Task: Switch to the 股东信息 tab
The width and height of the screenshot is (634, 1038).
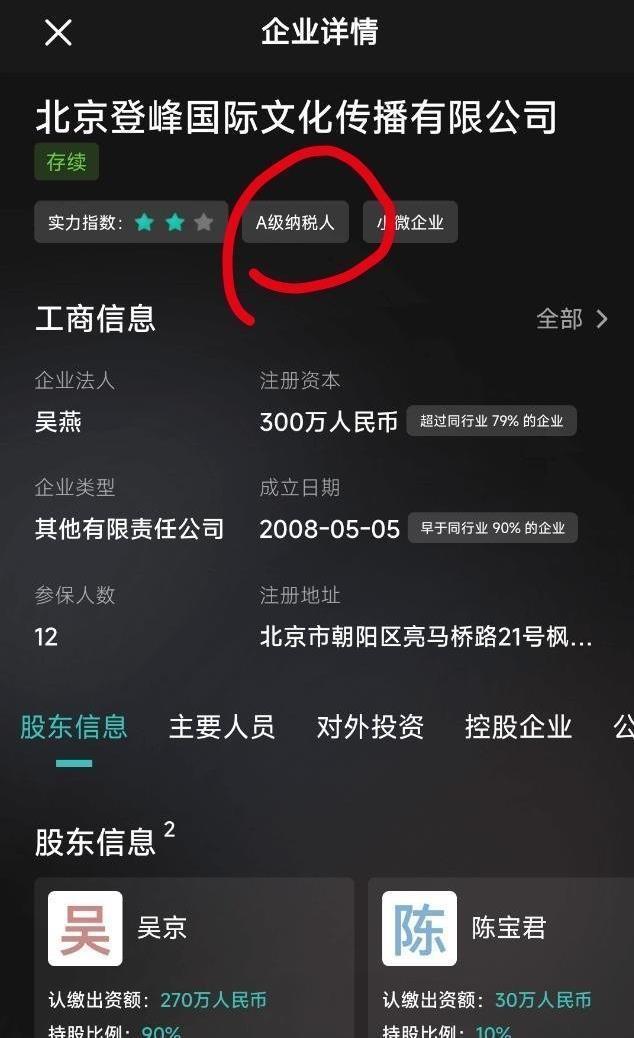Action: click(x=74, y=727)
